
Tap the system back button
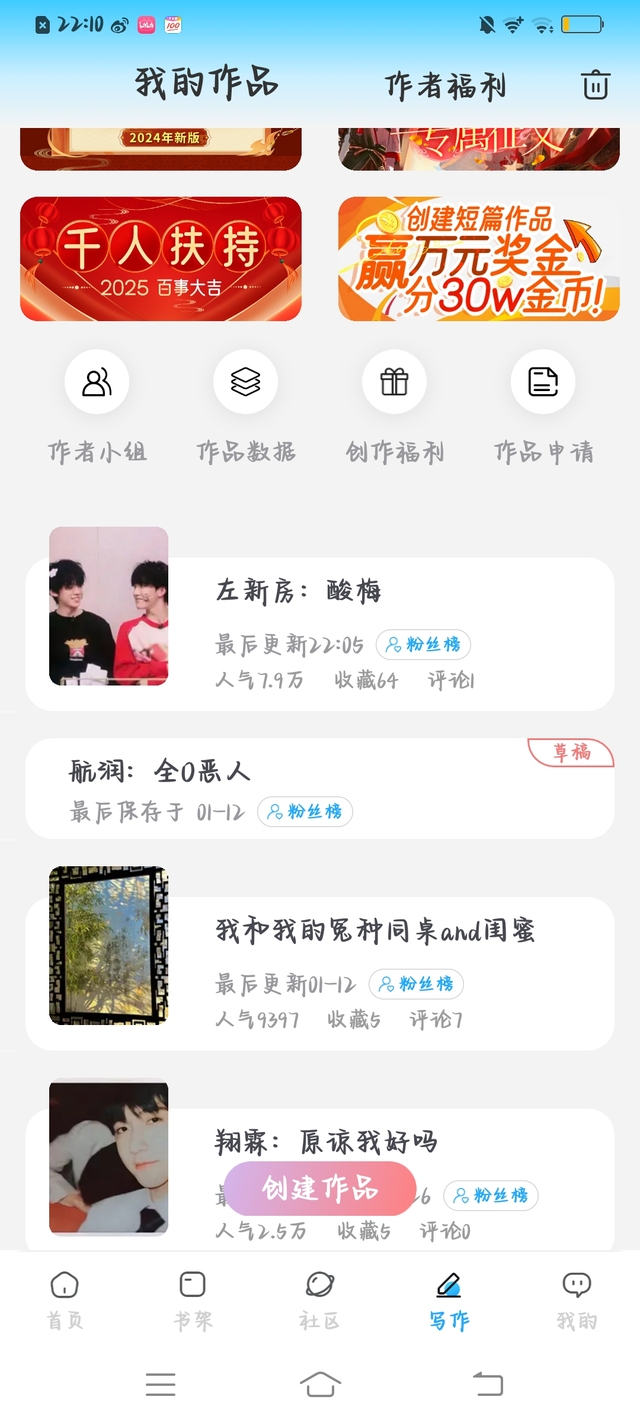click(488, 1384)
